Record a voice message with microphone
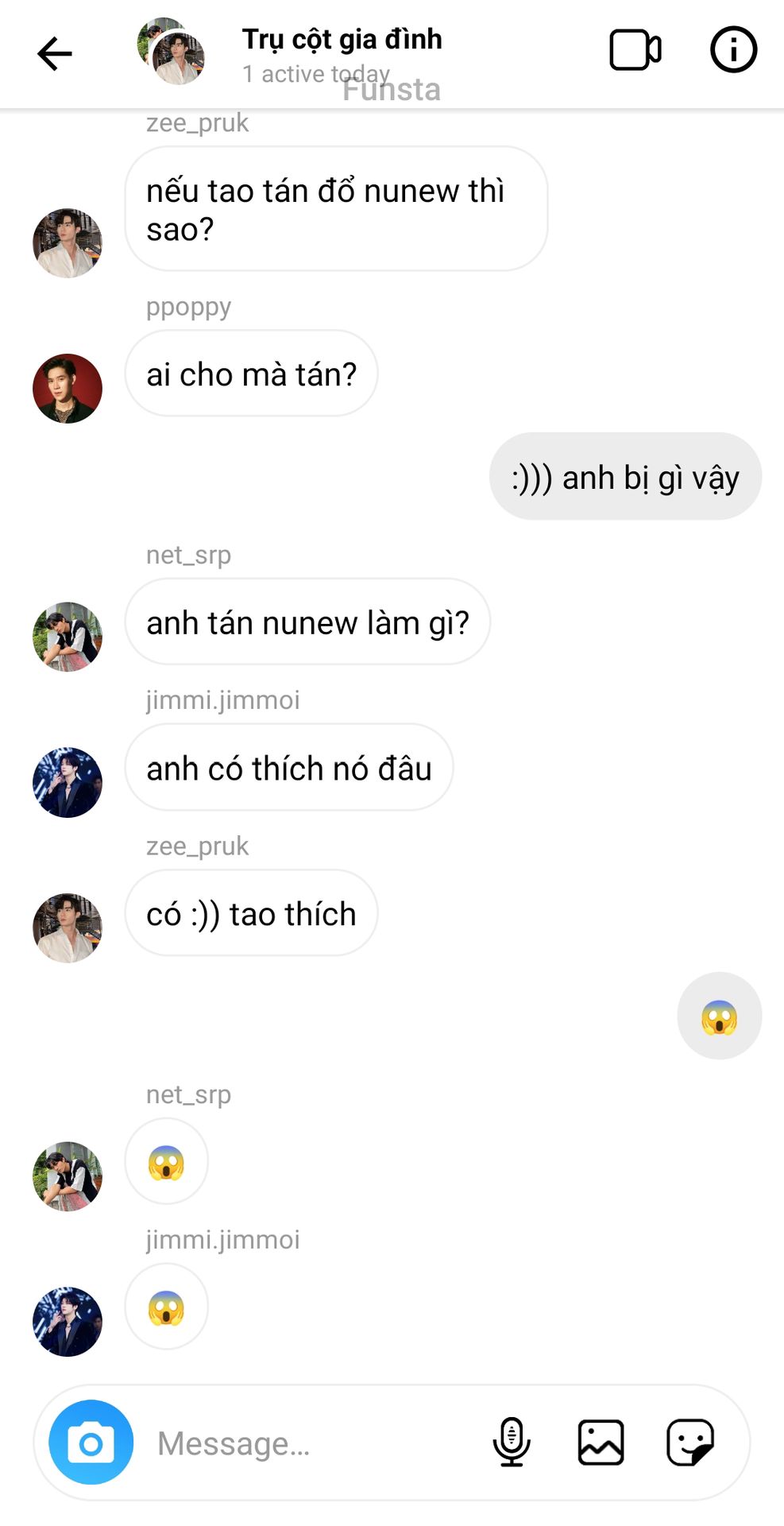Image resolution: width=784 pixels, height=1526 pixels. point(512,1442)
